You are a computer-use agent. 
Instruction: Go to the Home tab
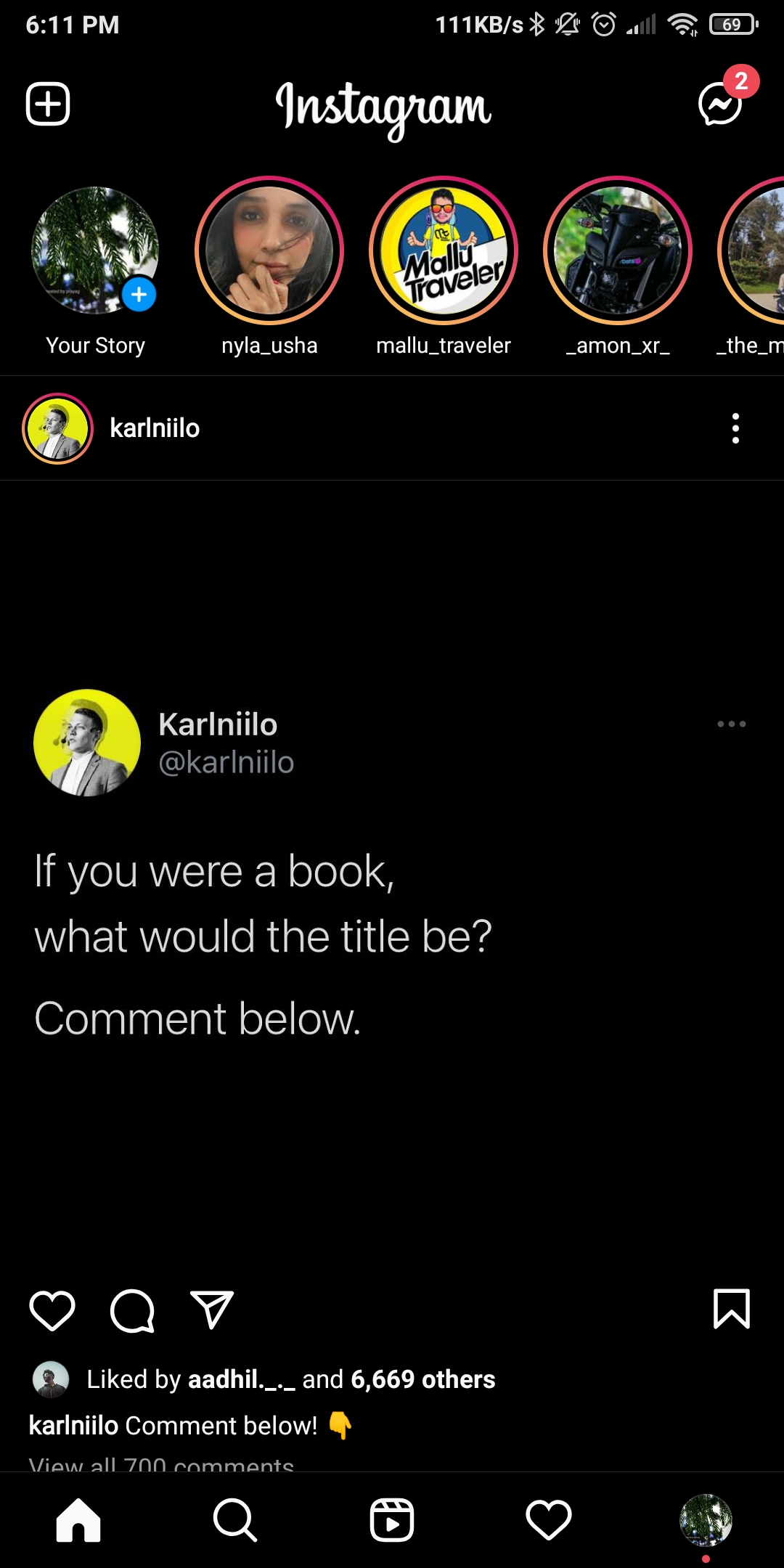point(78,1519)
